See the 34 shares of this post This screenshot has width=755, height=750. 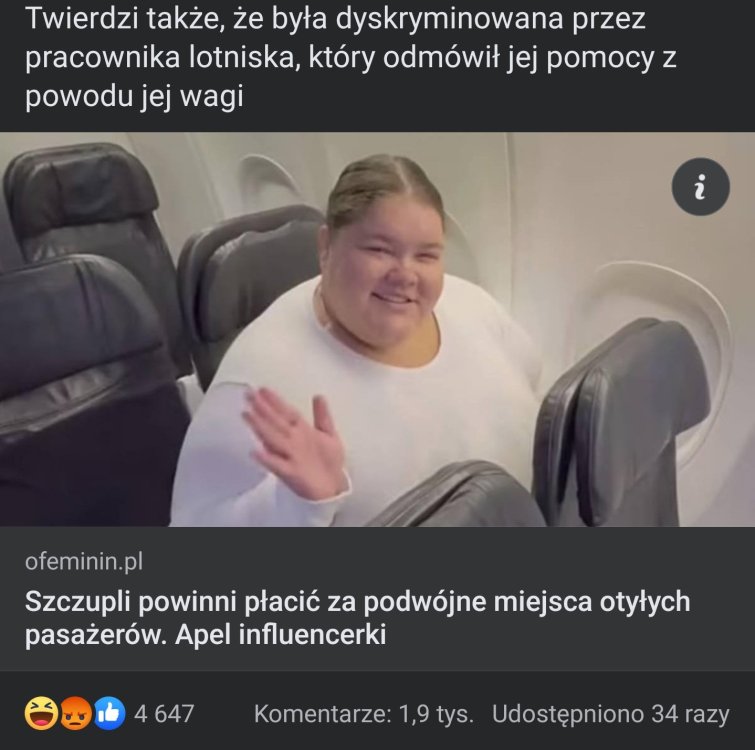point(610,714)
